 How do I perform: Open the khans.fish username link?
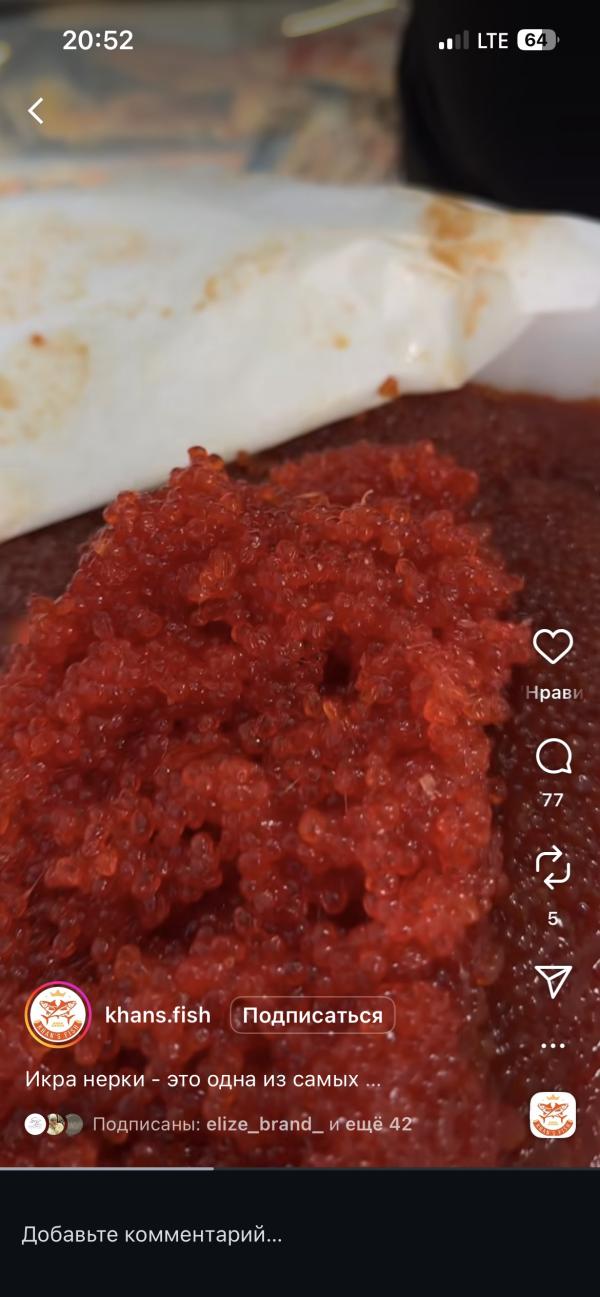pyautogui.click(x=157, y=1015)
